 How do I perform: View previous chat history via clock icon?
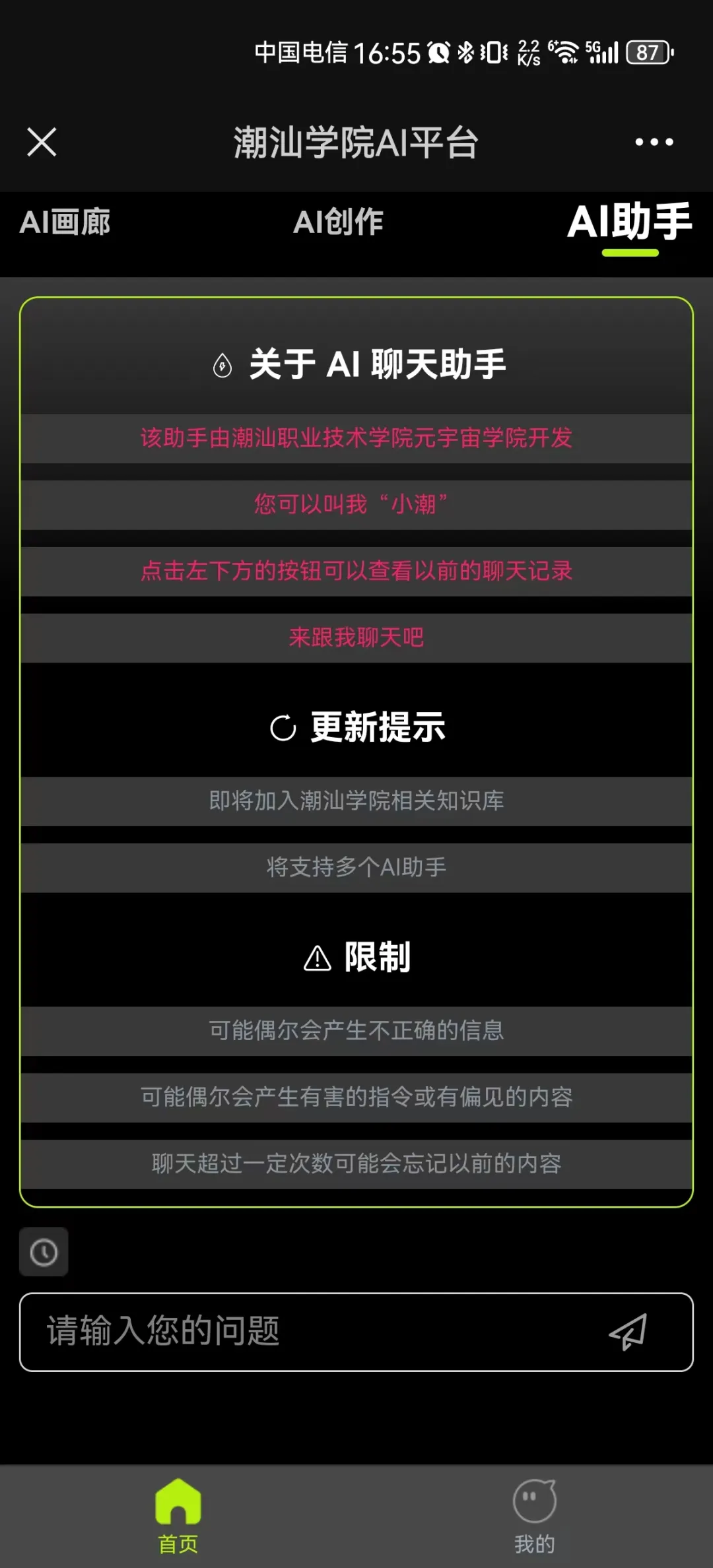(44, 1252)
